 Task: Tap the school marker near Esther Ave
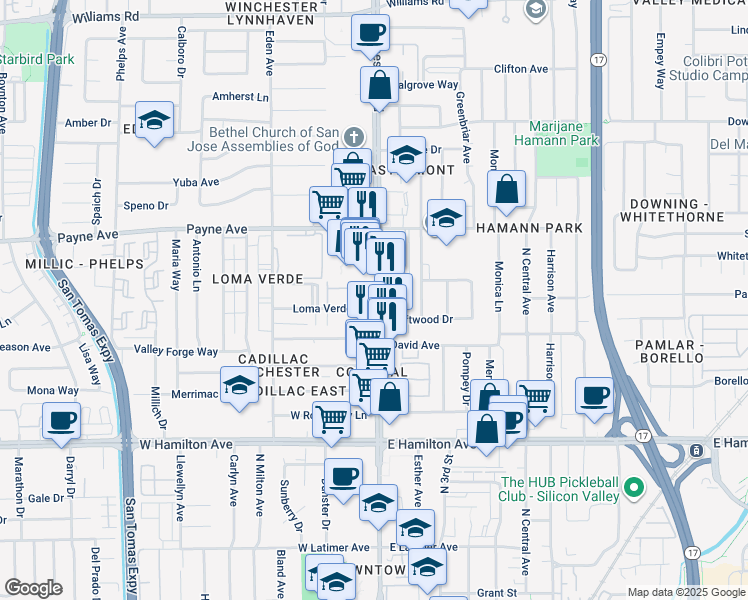pos(414,528)
